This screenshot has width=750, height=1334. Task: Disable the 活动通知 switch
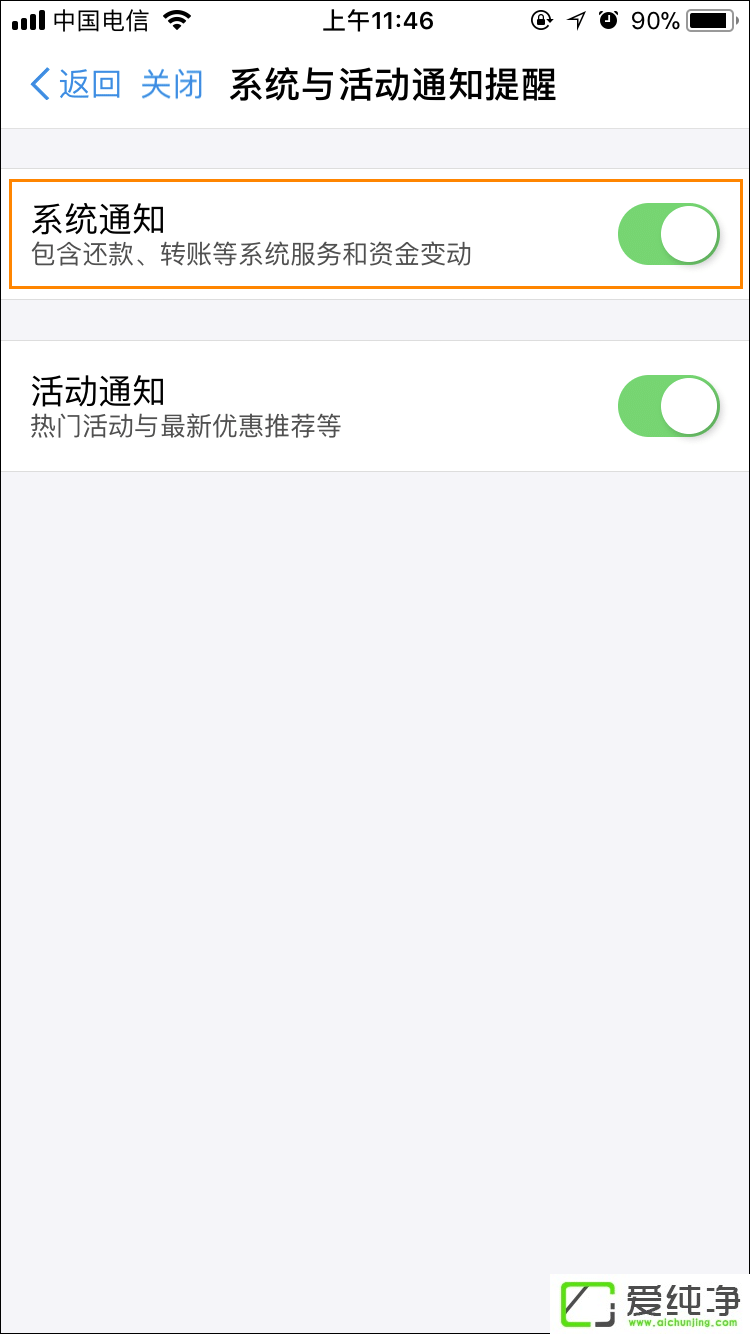pos(668,406)
